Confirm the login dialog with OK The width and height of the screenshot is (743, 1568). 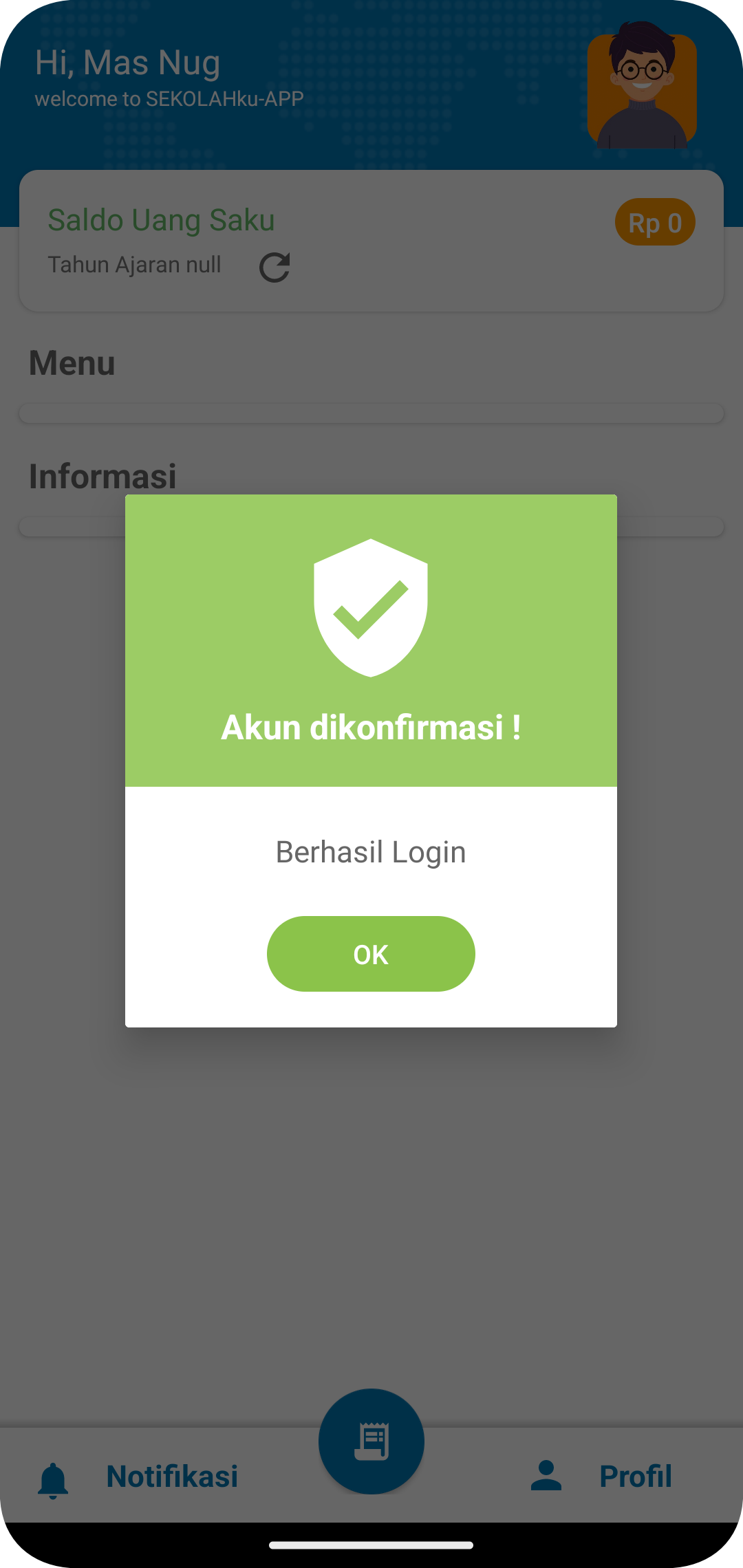[x=371, y=954]
